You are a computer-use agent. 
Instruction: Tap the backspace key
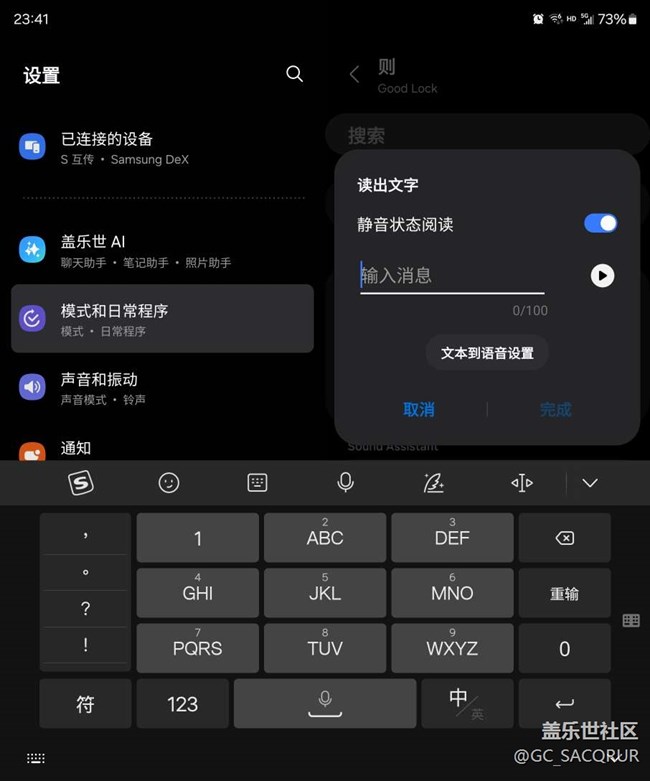click(564, 538)
